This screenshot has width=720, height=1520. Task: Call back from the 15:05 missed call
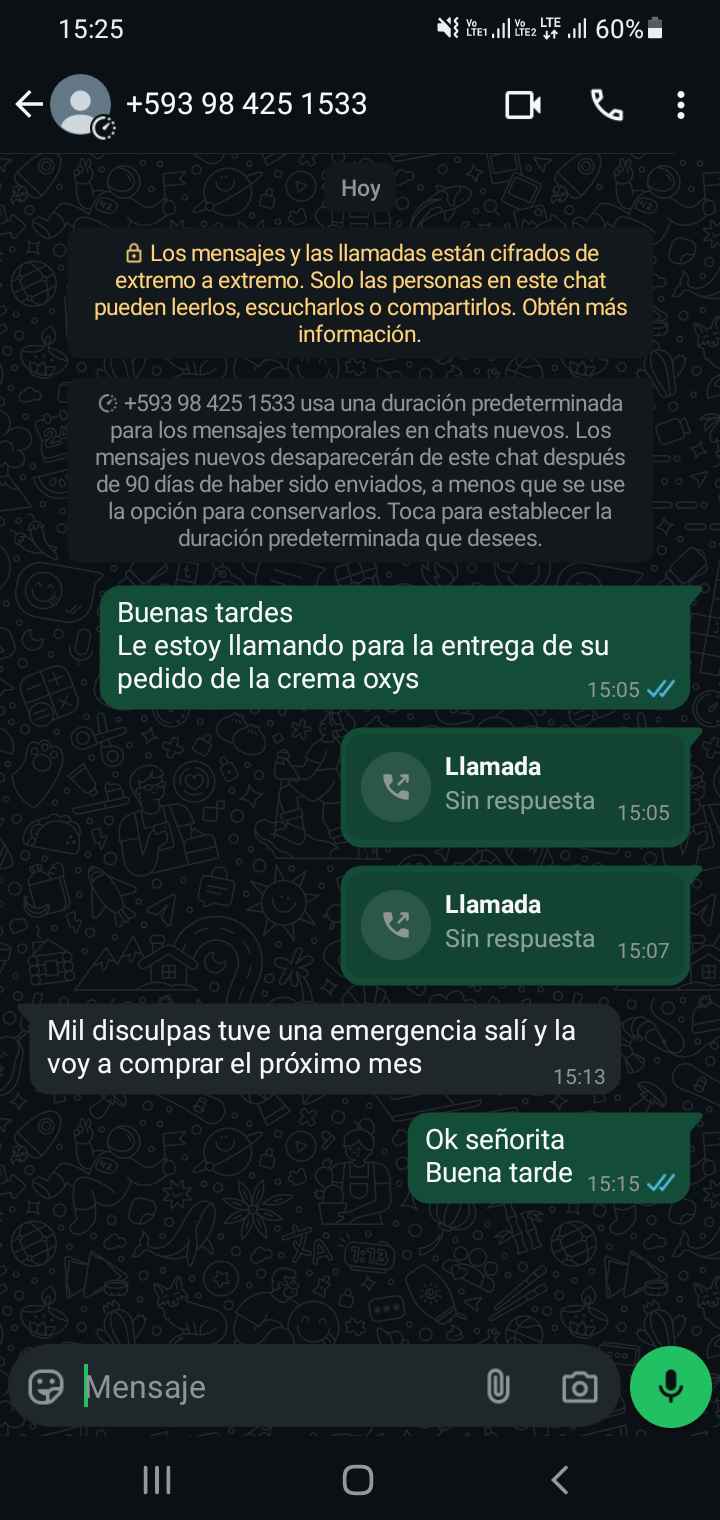pyautogui.click(x=396, y=787)
